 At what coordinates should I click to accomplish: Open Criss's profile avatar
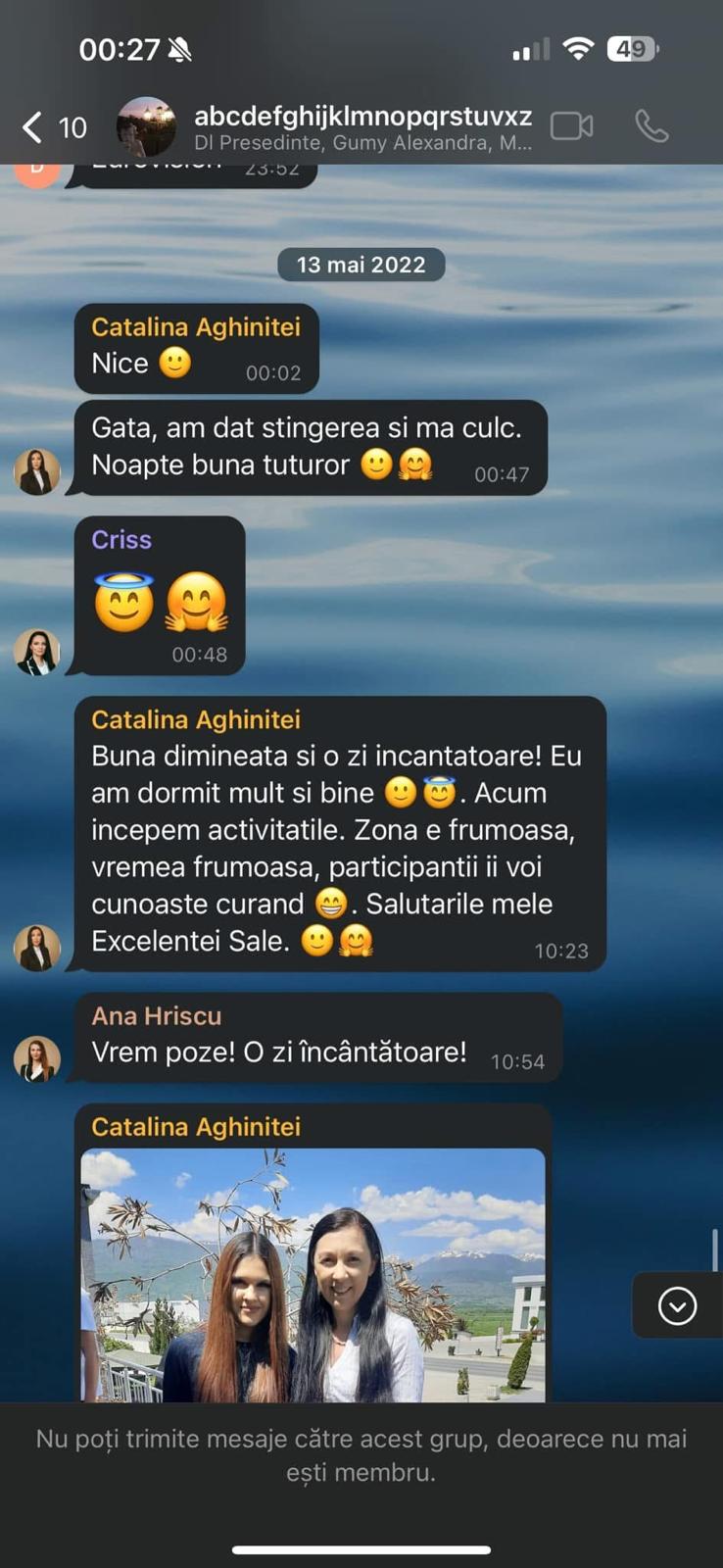tap(37, 652)
